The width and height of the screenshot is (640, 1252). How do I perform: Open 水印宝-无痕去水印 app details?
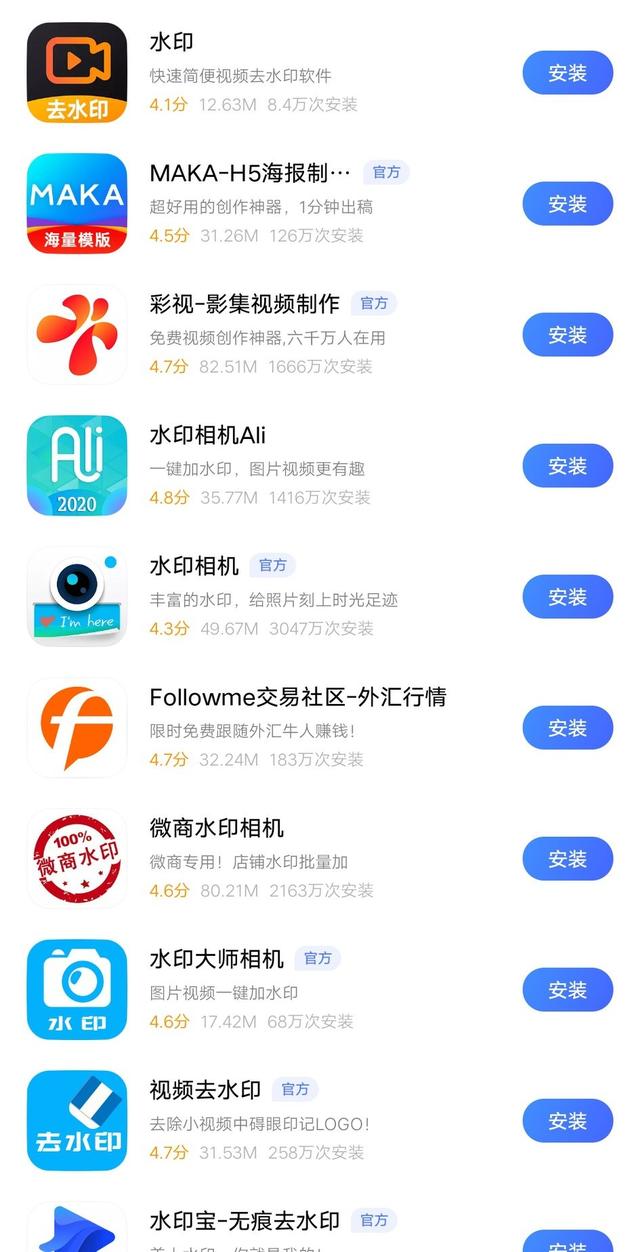[244, 1221]
